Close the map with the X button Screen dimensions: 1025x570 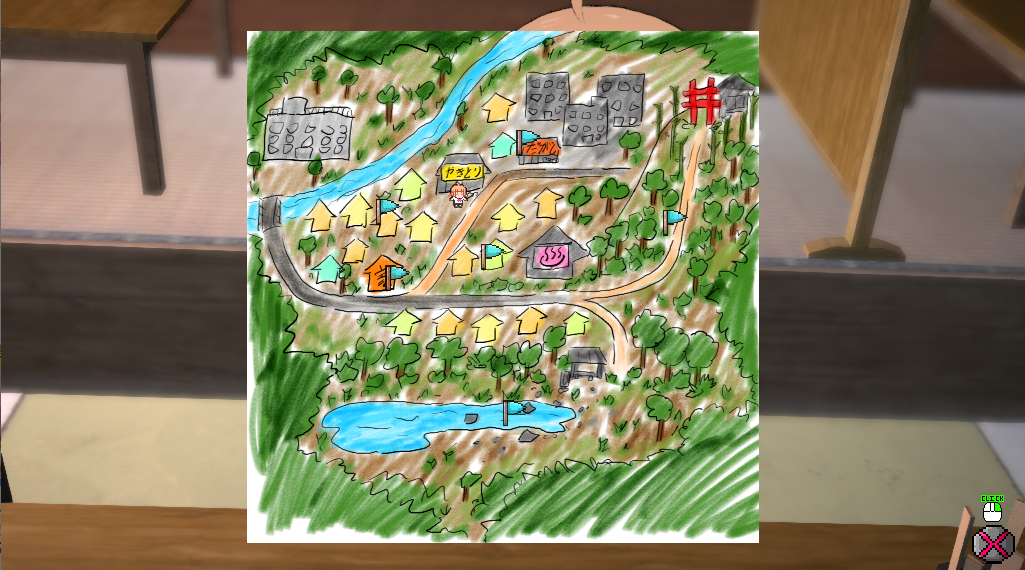993,544
